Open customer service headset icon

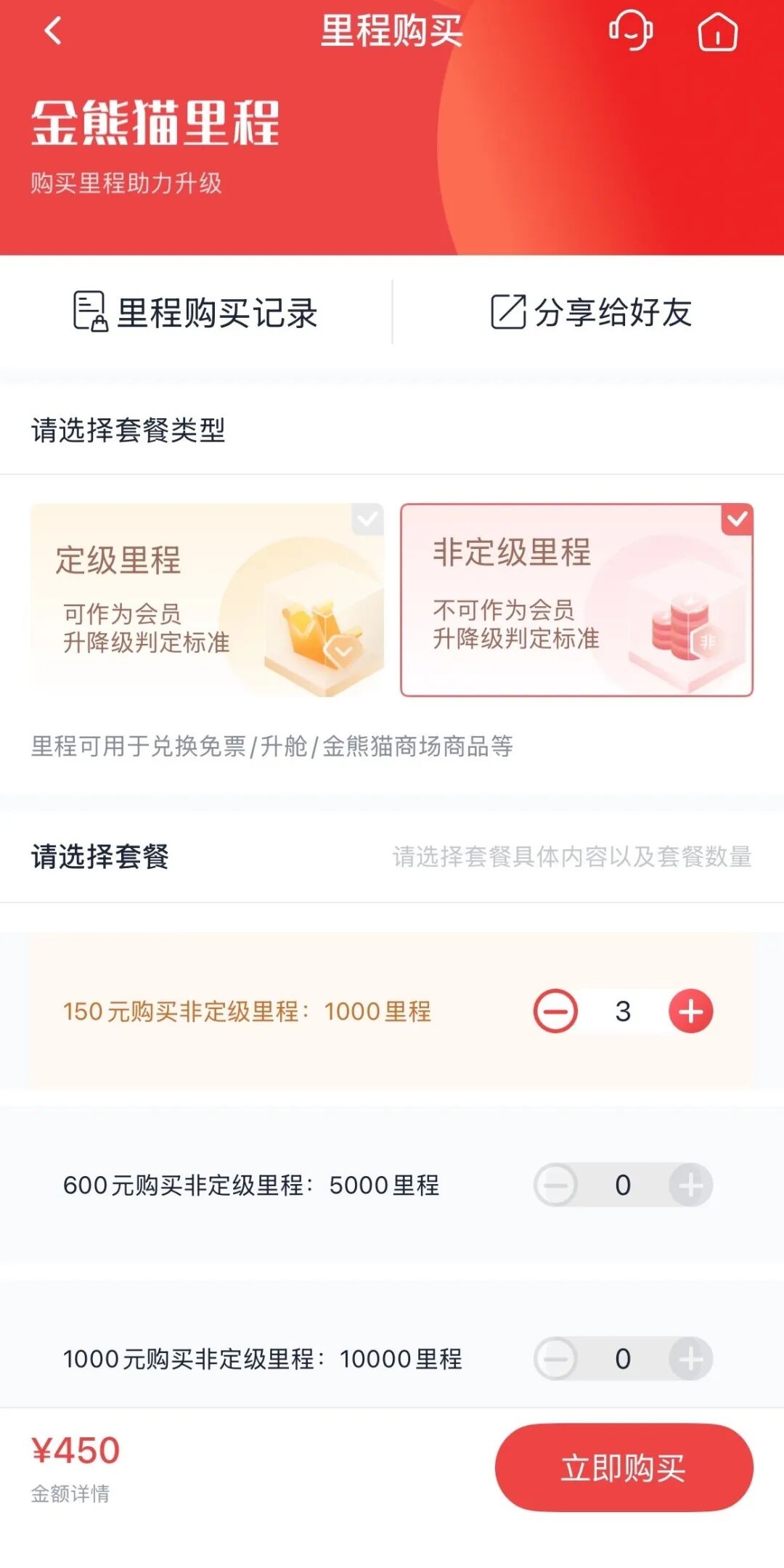(x=630, y=31)
